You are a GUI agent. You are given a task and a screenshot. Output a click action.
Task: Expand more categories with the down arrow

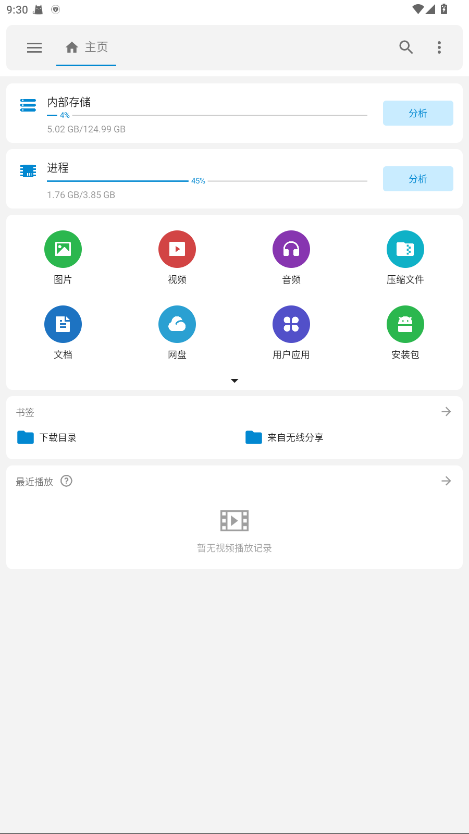(x=234, y=381)
